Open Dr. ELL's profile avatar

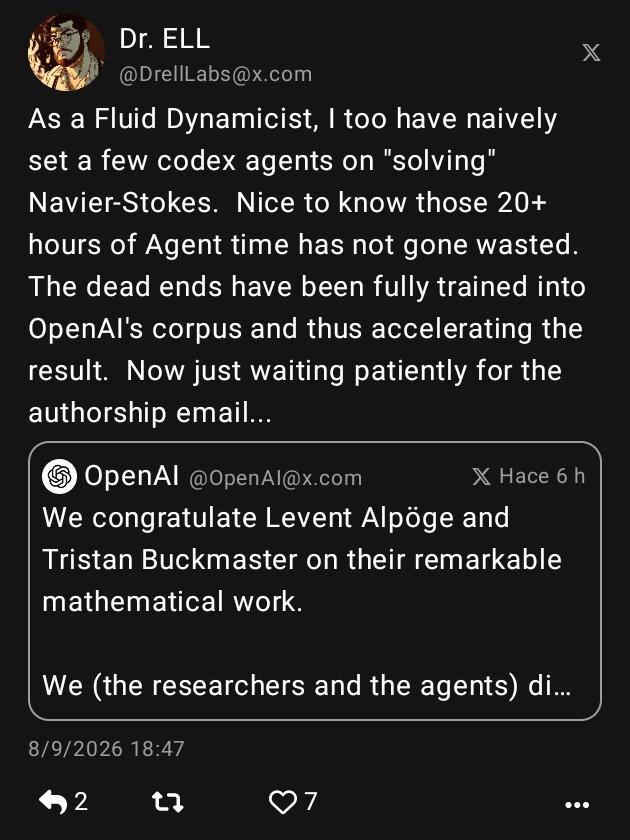[x=66, y=52]
